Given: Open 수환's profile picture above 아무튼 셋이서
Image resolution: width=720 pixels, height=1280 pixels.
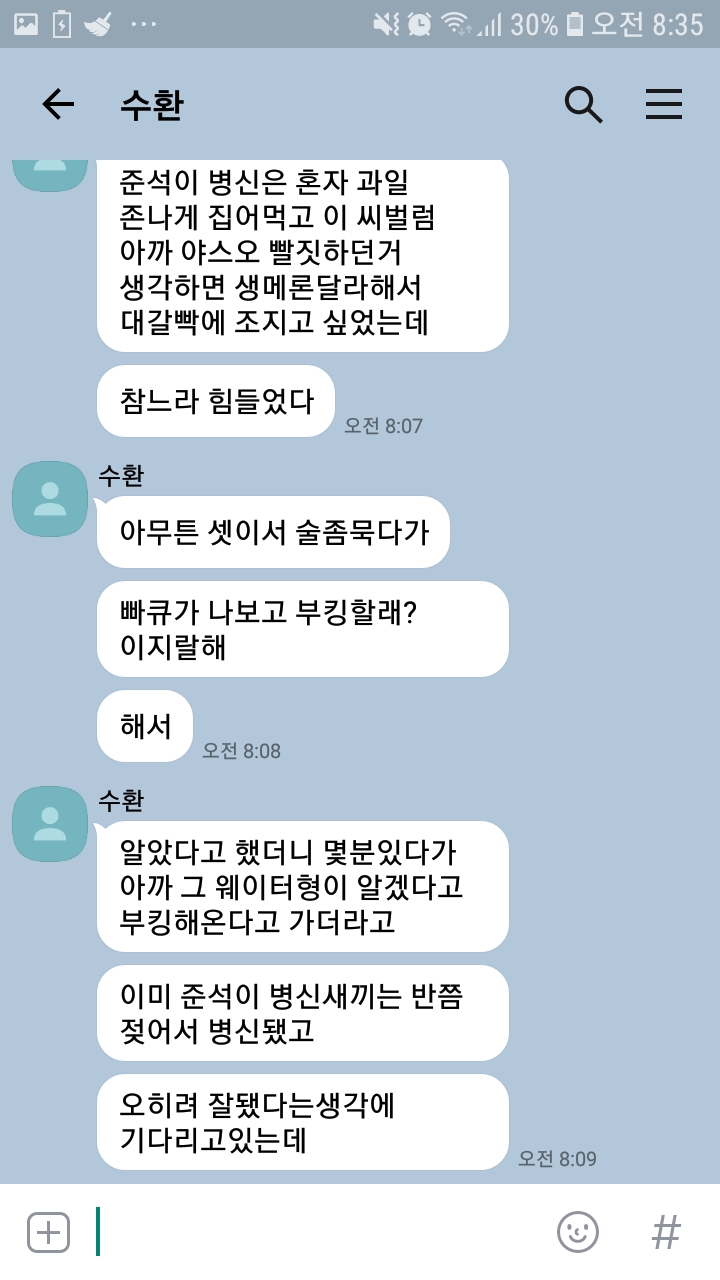Looking at the screenshot, I should pos(50,498).
